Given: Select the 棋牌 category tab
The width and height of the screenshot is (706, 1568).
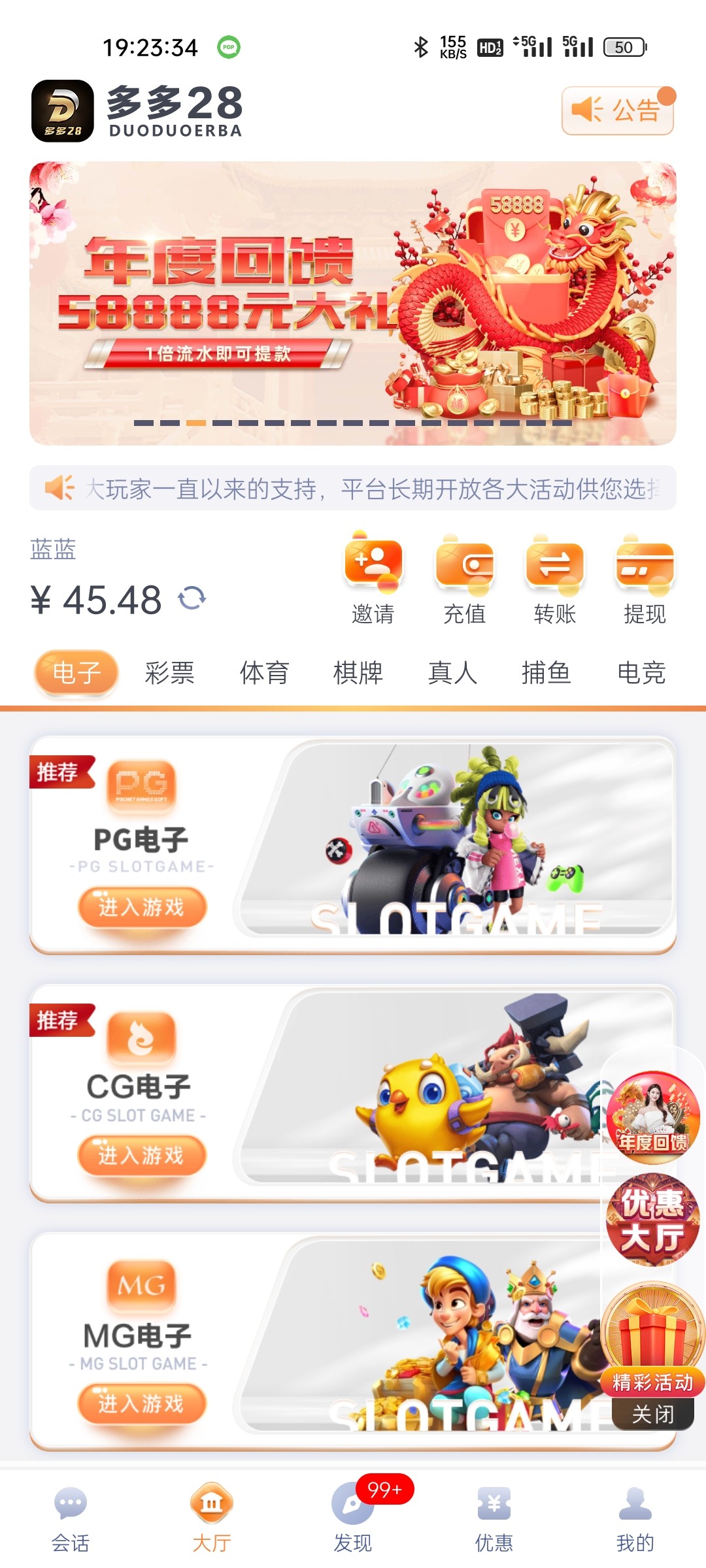Looking at the screenshot, I should 358,672.
